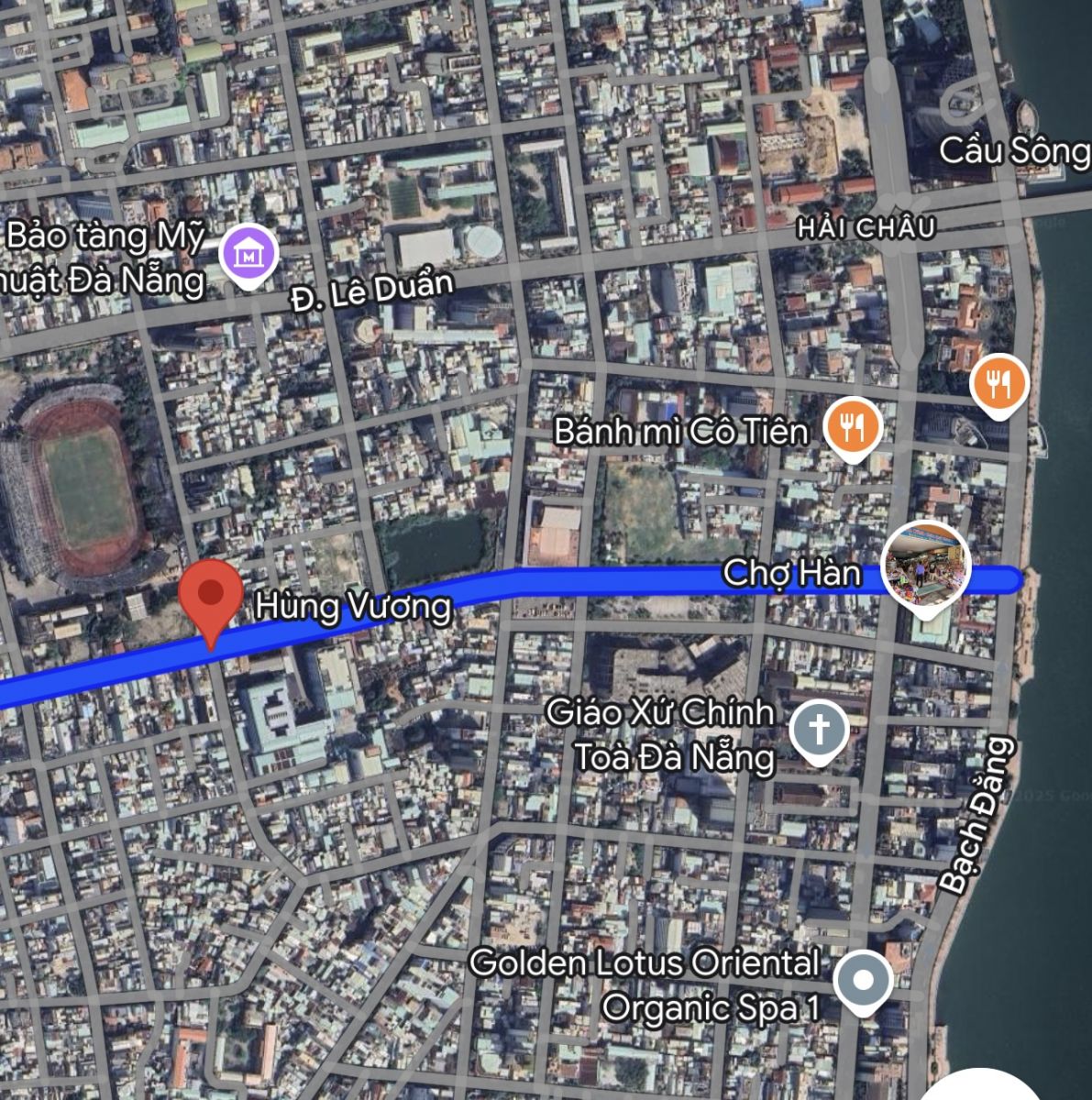1092x1100 pixels.
Task: Tap the red pin on Hùng Vương street
Action: (211, 596)
